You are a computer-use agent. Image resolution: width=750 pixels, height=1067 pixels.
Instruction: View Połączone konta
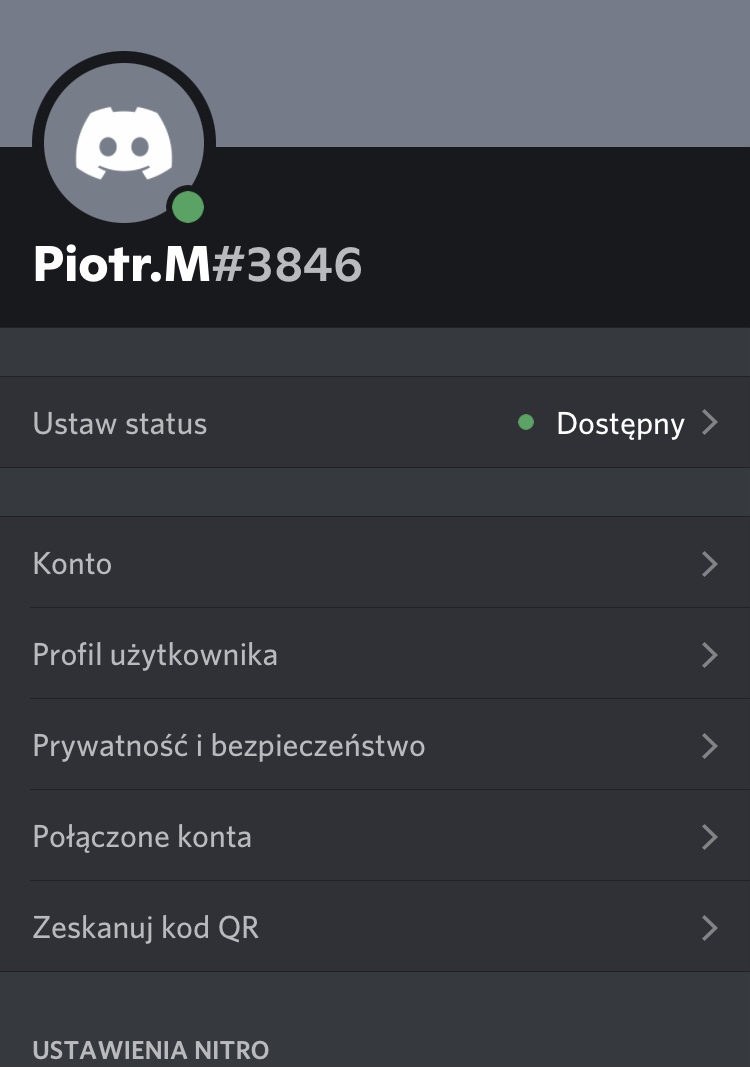point(375,837)
